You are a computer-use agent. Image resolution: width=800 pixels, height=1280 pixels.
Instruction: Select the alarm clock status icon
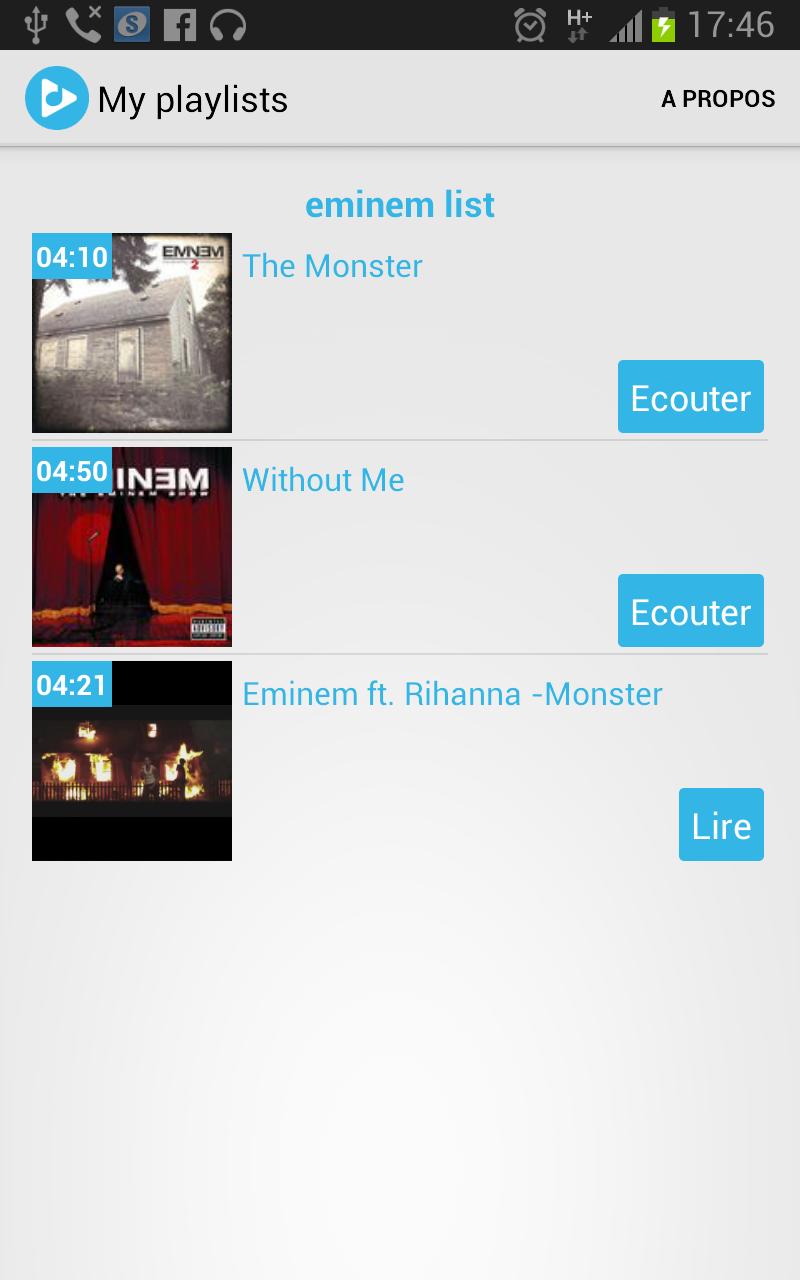(530, 23)
